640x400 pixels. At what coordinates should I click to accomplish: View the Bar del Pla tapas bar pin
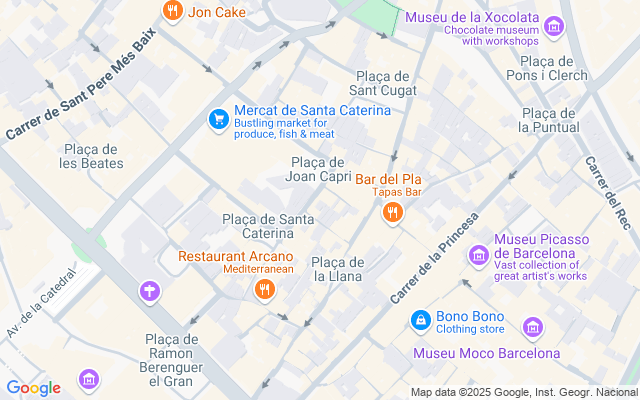click(392, 212)
